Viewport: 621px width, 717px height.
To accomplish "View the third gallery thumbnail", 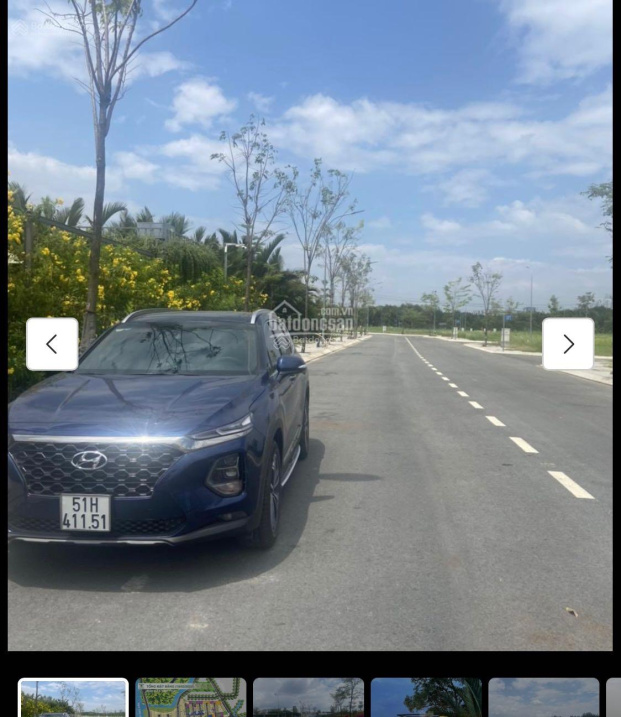I will point(308,698).
